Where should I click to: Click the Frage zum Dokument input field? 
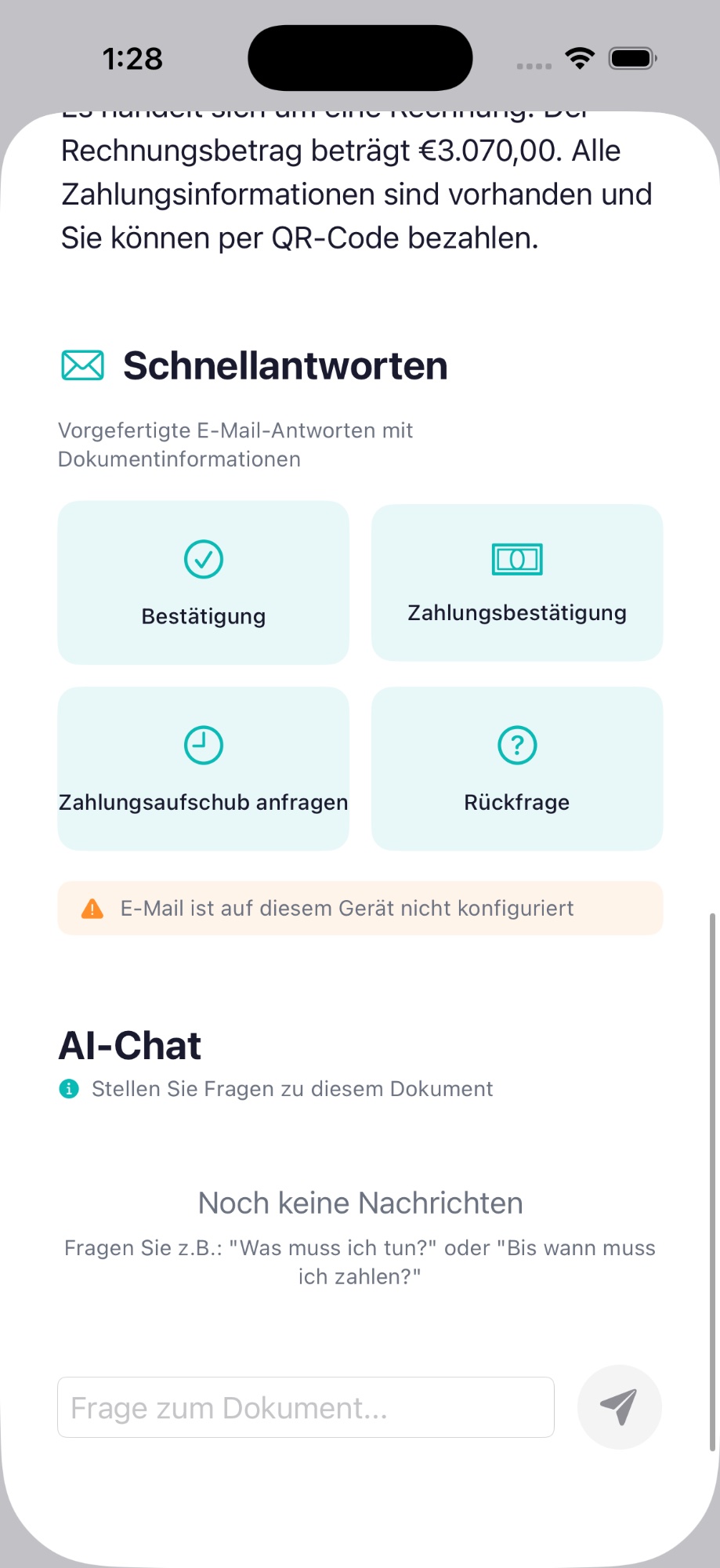coord(306,1406)
